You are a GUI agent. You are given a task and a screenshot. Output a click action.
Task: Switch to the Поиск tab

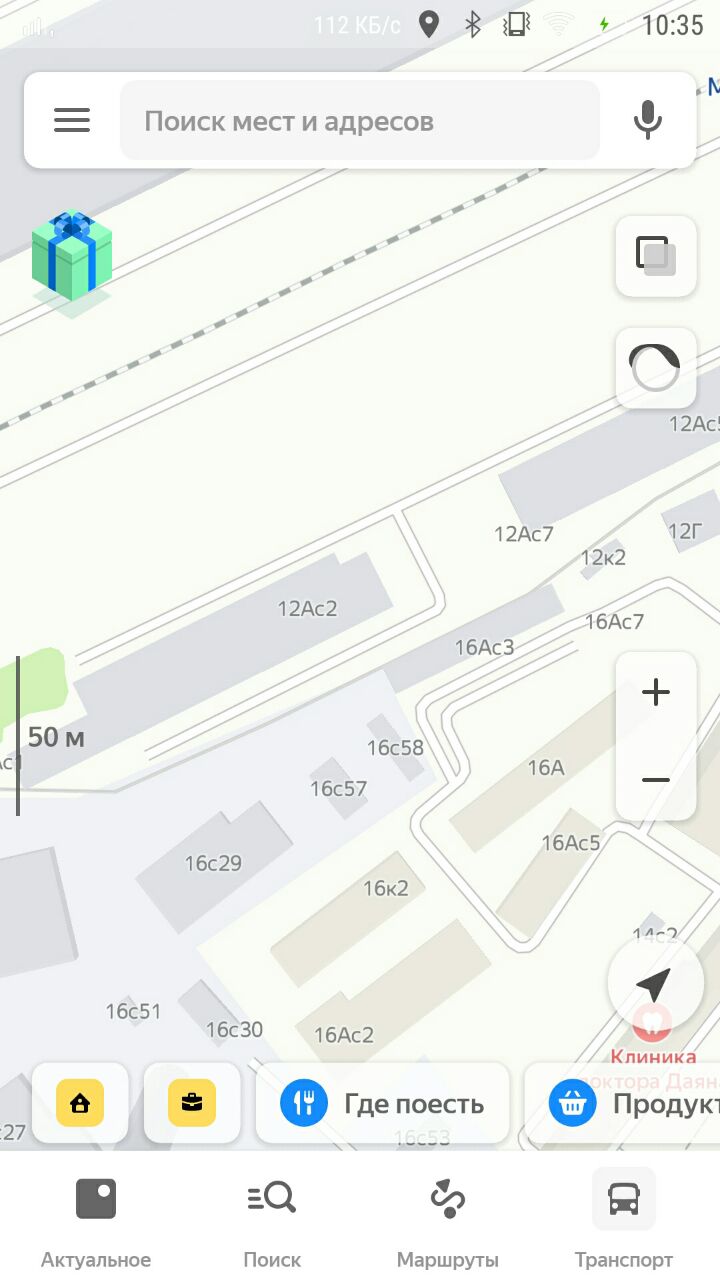(x=272, y=1218)
